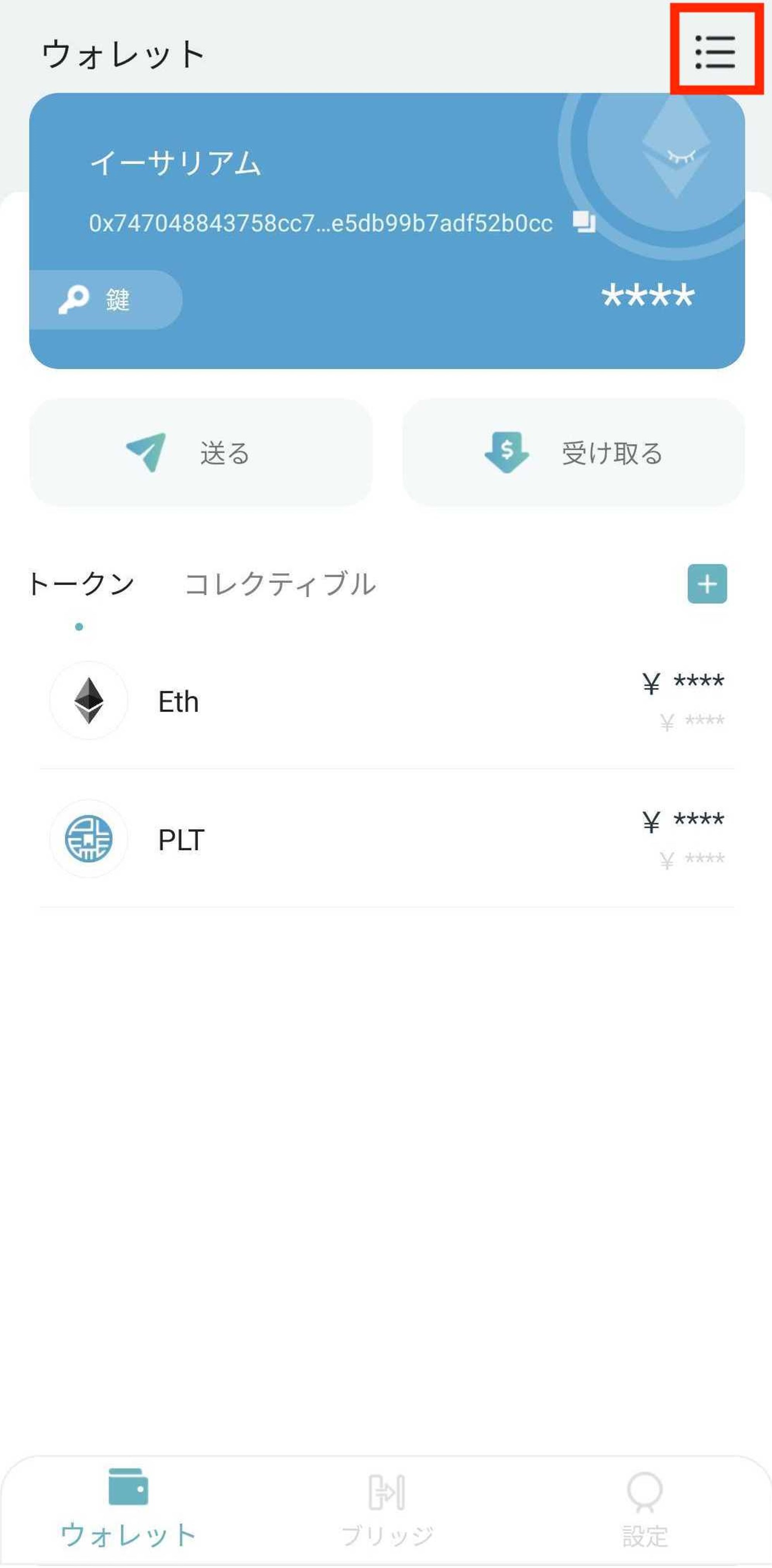Copy the Ethereum wallet address
This screenshot has width=772, height=1568.
(x=584, y=222)
